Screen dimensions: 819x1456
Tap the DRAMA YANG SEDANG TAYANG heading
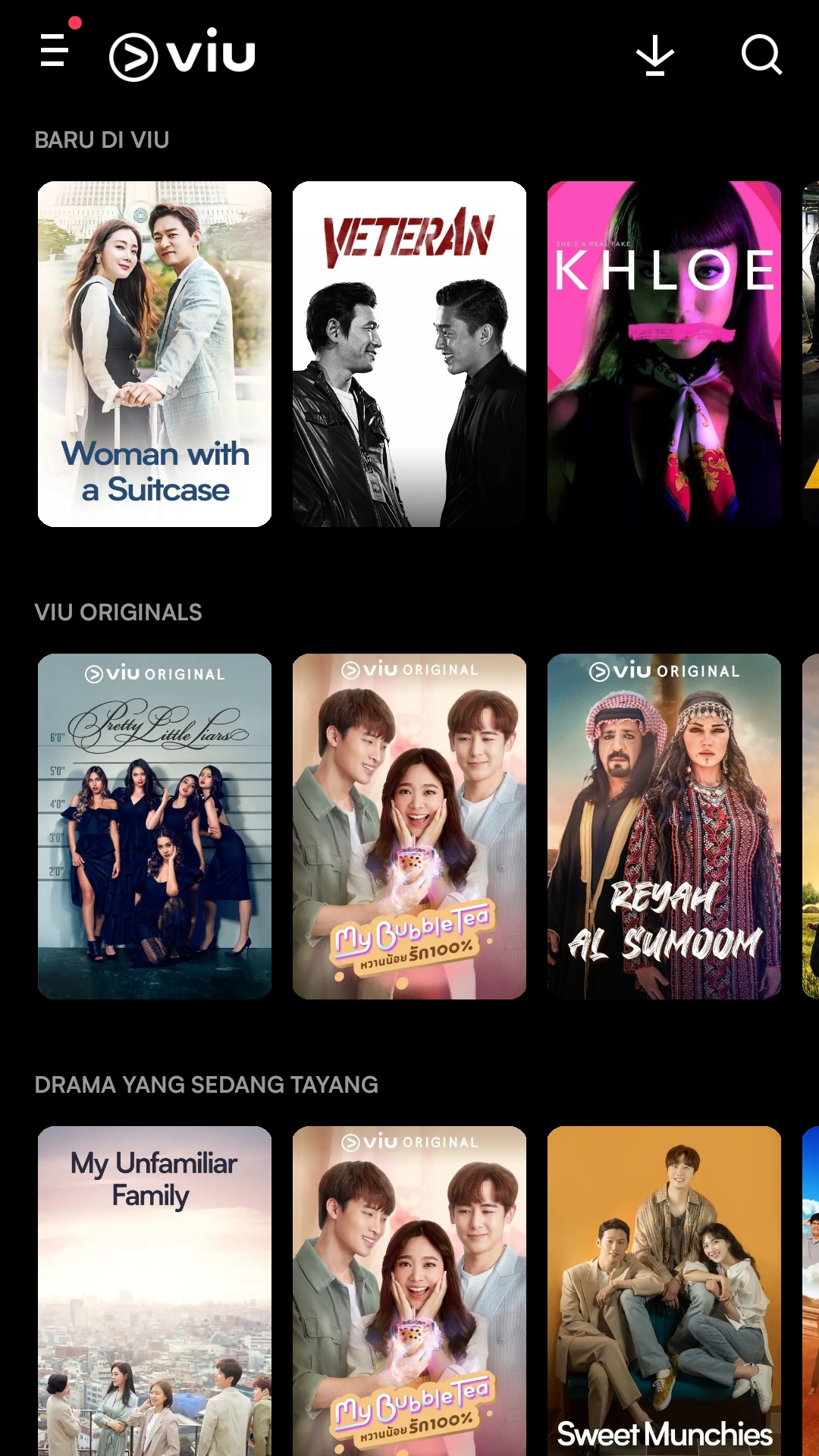click(207, 1084)
